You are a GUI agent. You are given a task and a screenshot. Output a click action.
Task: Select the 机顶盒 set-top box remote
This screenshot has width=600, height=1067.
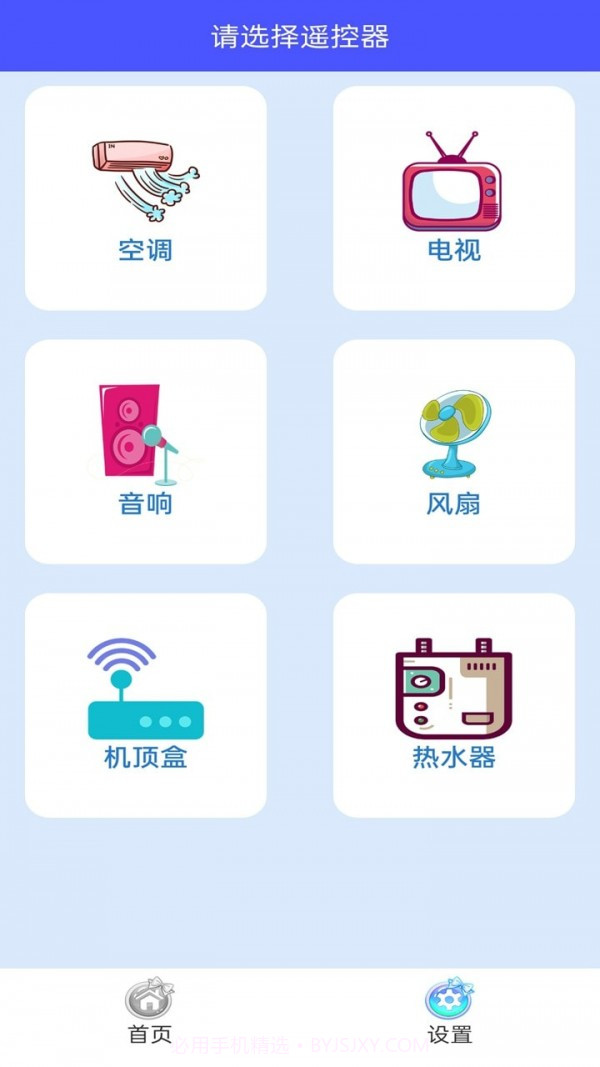tap(146, 706)
